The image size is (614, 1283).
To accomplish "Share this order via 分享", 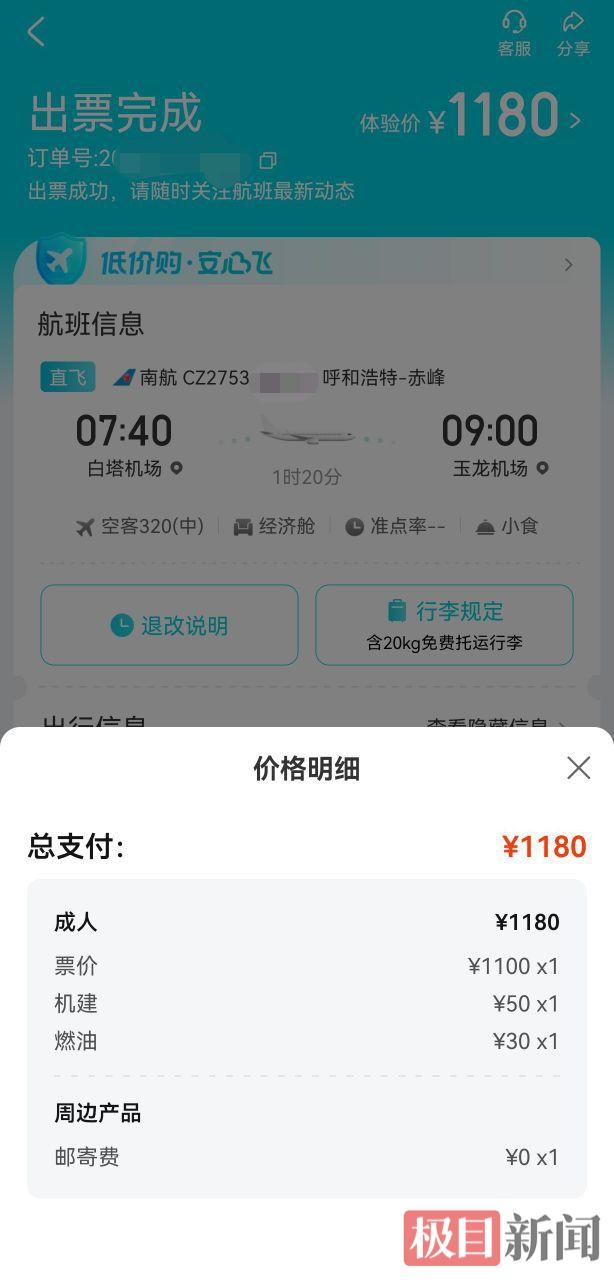I will [x=573, y=33].
